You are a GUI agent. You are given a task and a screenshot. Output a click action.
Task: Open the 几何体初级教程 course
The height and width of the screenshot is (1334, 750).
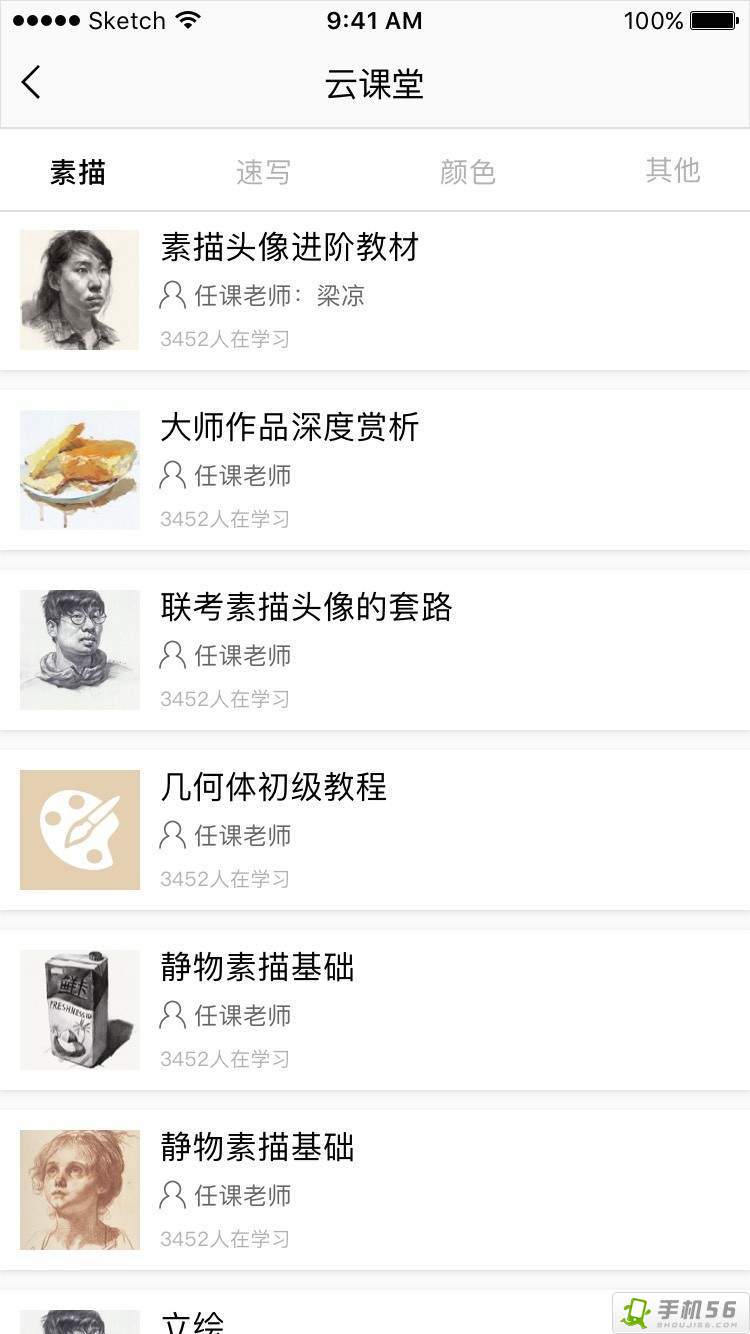[x=274, y=787]
